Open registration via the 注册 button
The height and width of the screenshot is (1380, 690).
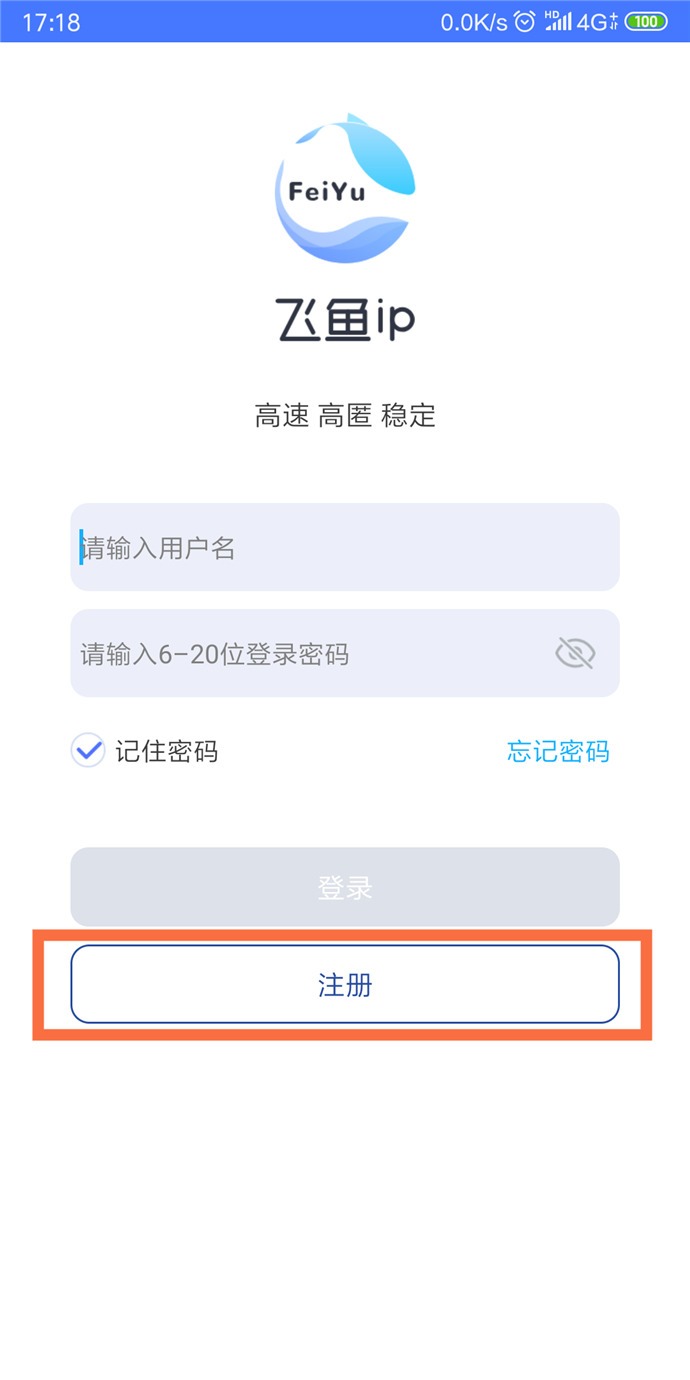coord(345,985)
